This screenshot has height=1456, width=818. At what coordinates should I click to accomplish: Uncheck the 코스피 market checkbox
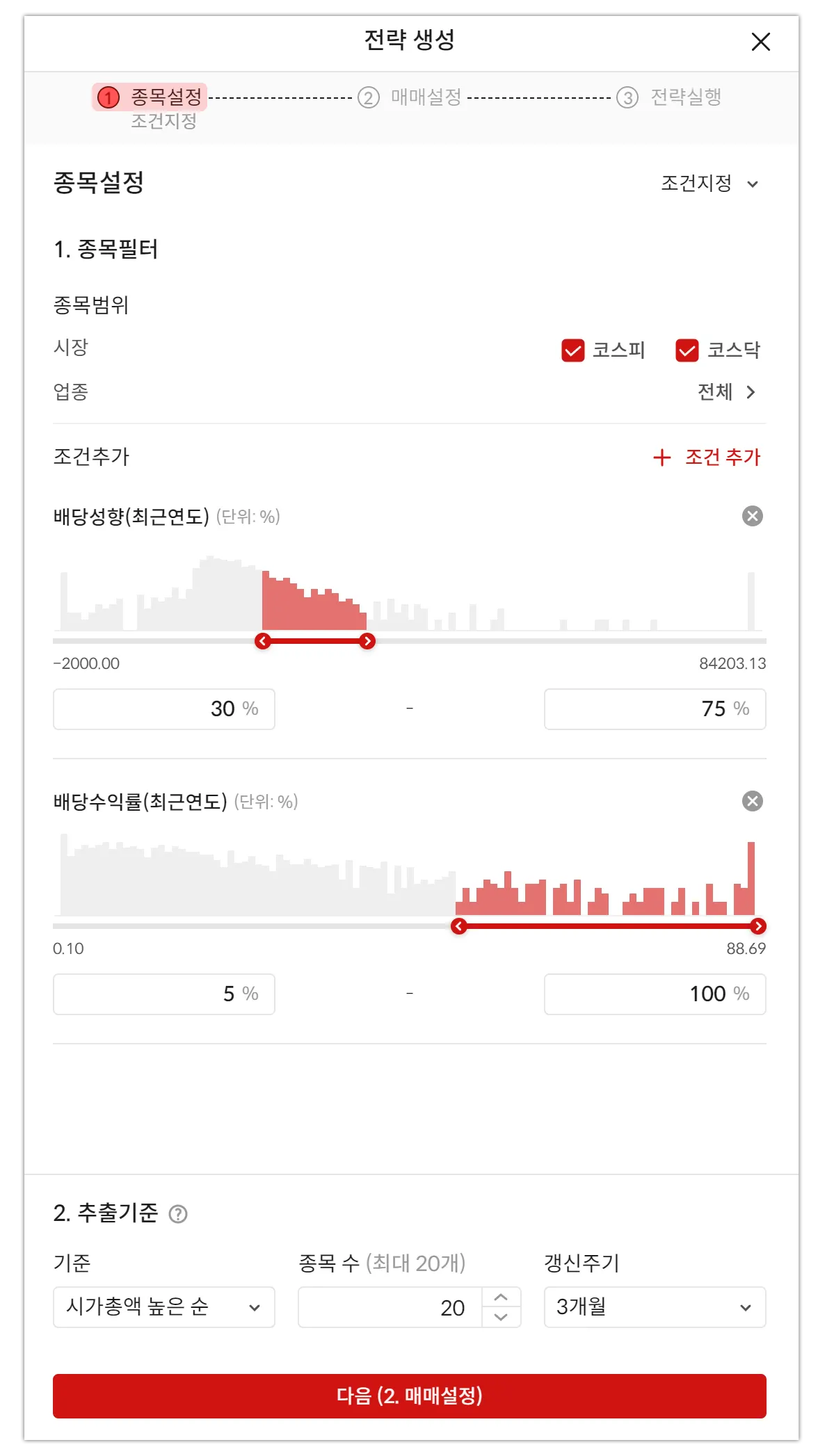coord(573,350)
